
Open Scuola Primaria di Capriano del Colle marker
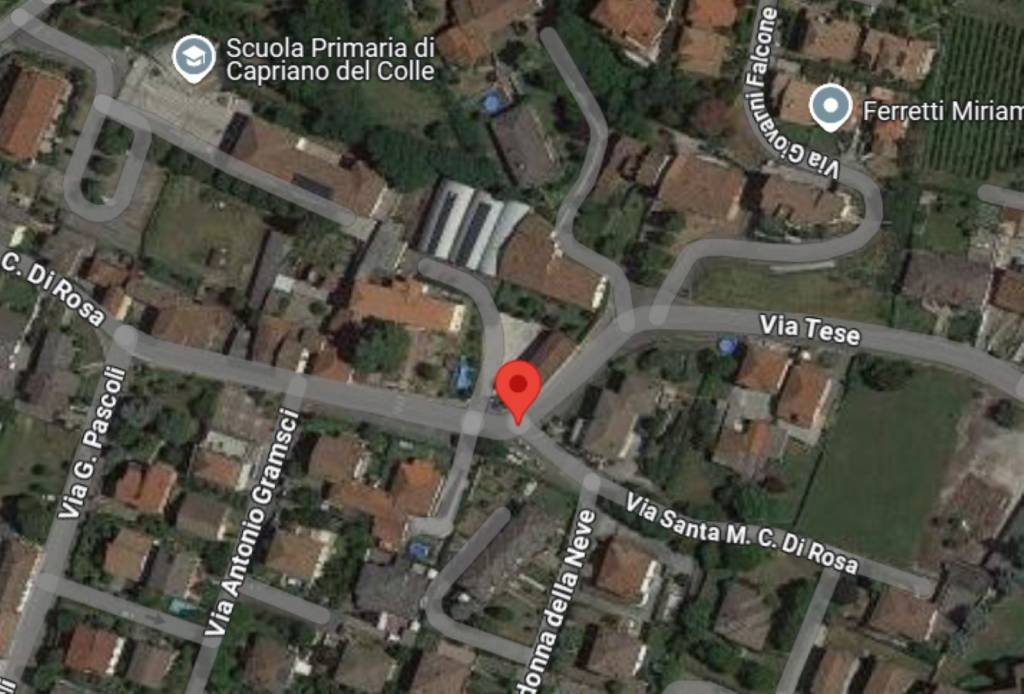click(x=193, y=57)
